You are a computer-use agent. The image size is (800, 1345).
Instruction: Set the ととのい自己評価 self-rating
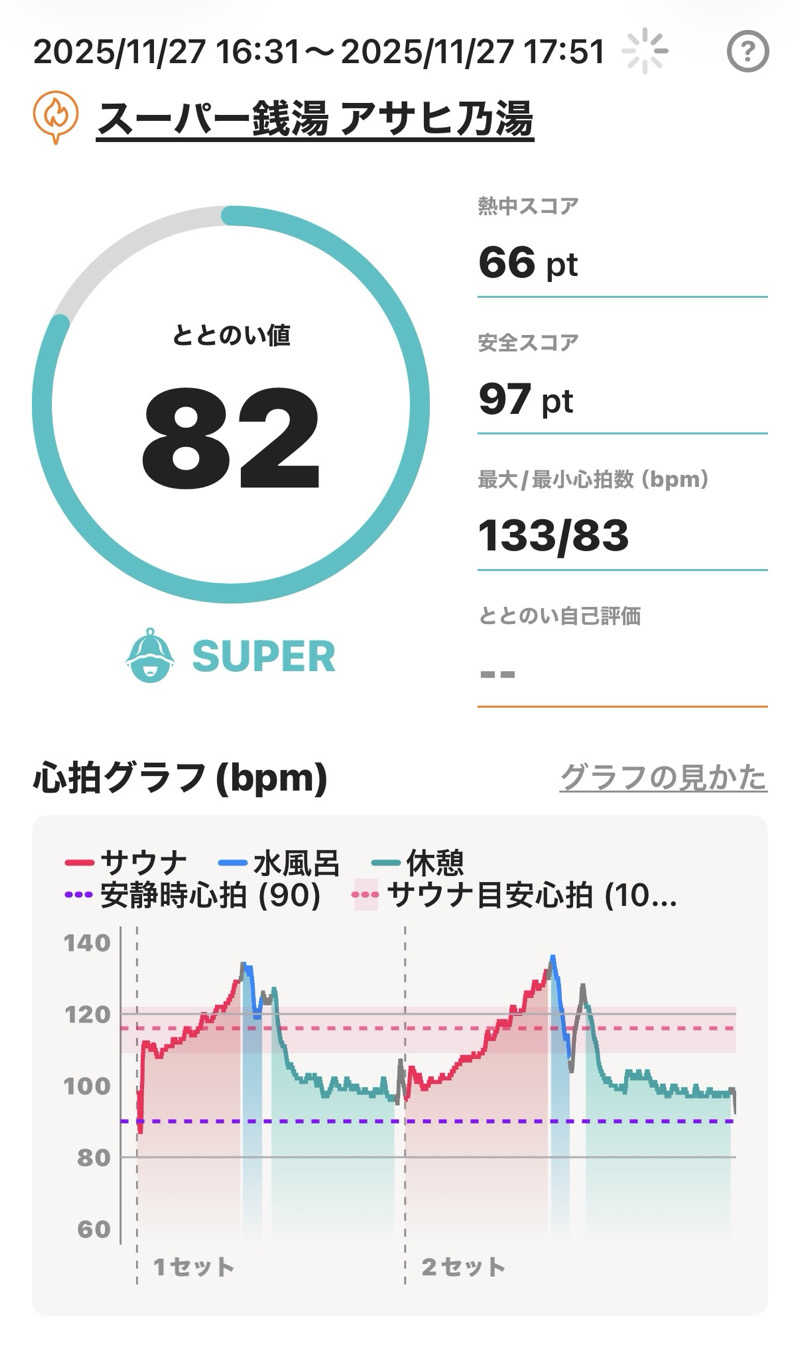click(620, 672)
